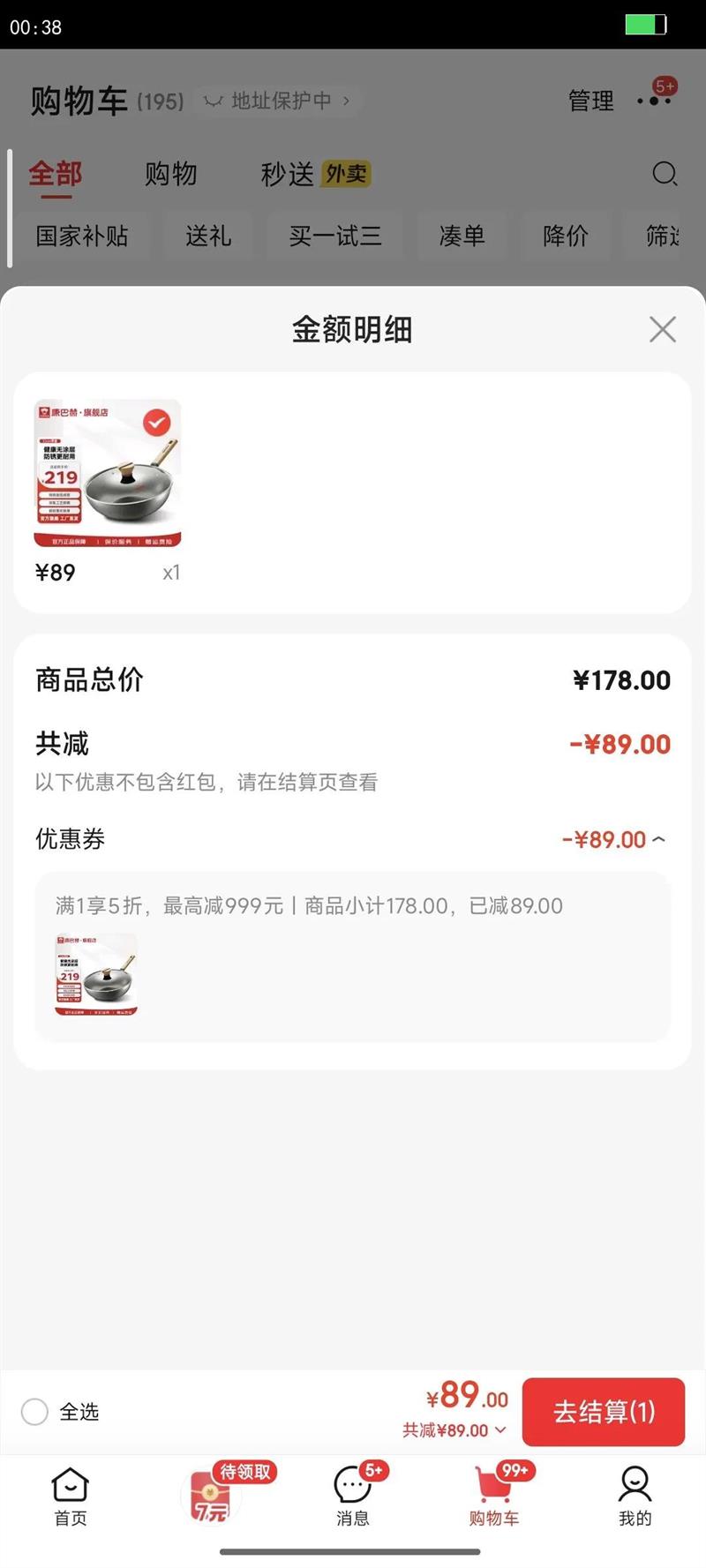Tap 去结算(1) to check out

point(603,1412)
